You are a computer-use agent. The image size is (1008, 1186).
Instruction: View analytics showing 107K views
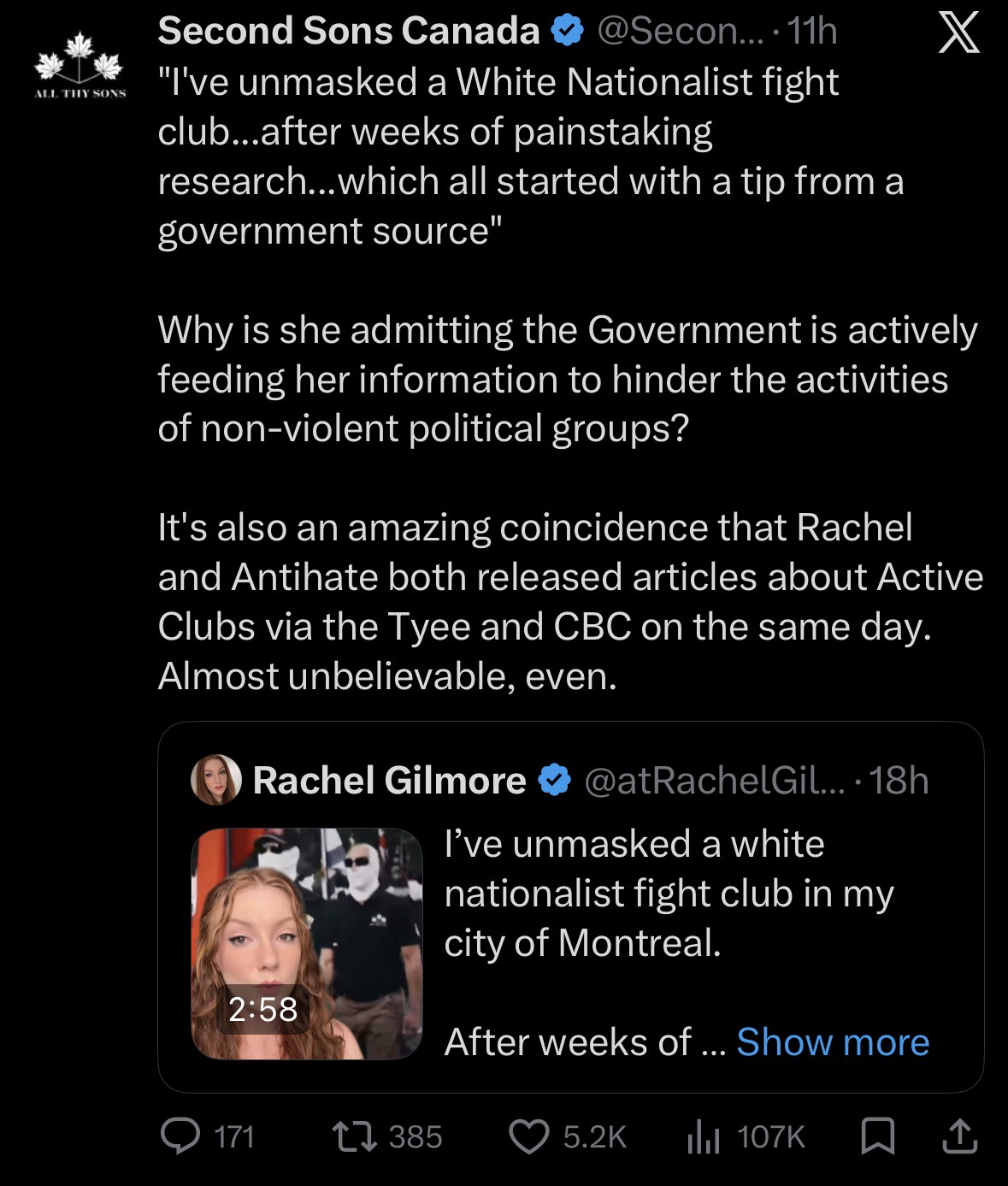[703, 1136]
